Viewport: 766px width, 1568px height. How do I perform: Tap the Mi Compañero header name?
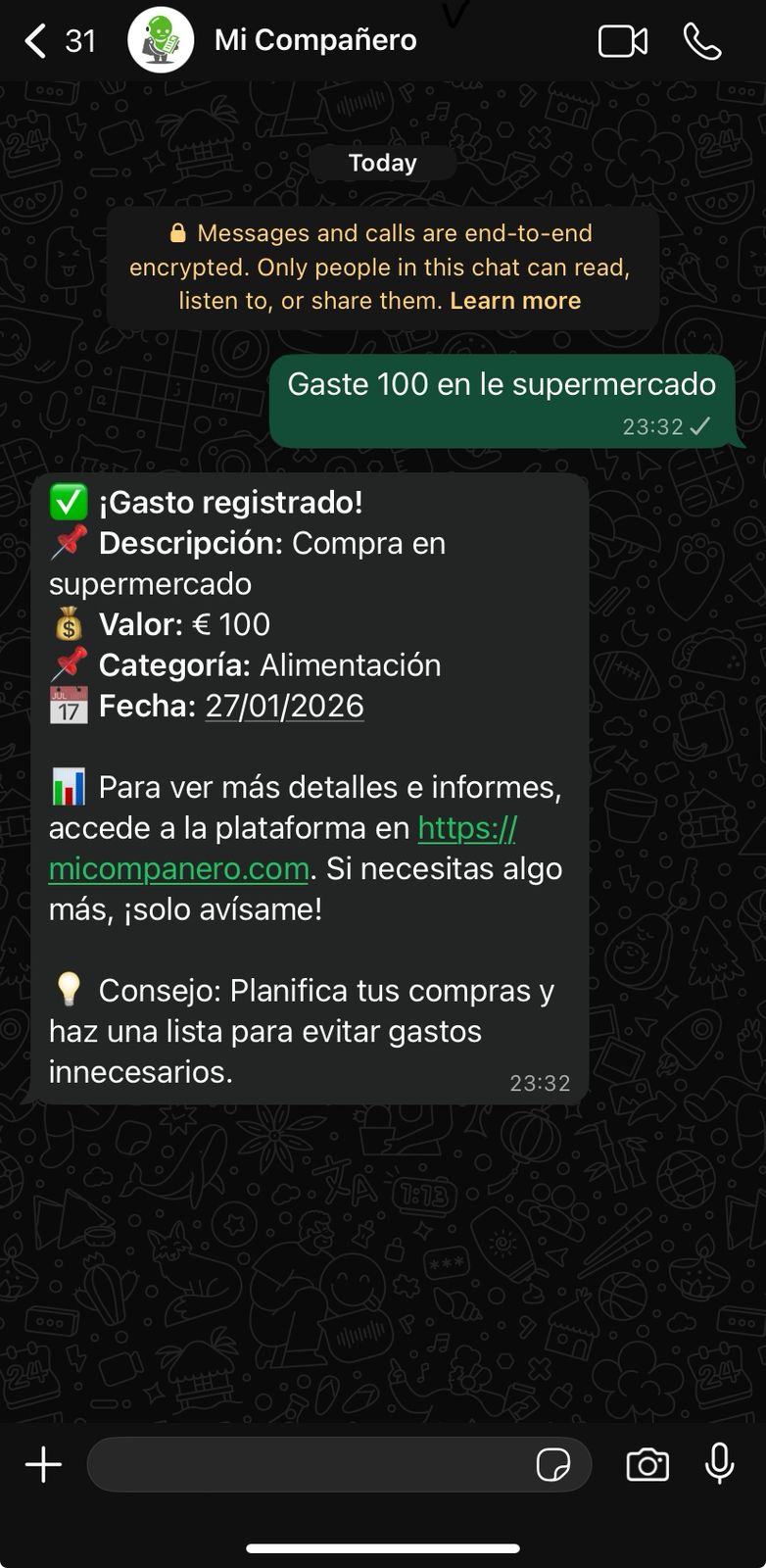[x=314, y=39]
